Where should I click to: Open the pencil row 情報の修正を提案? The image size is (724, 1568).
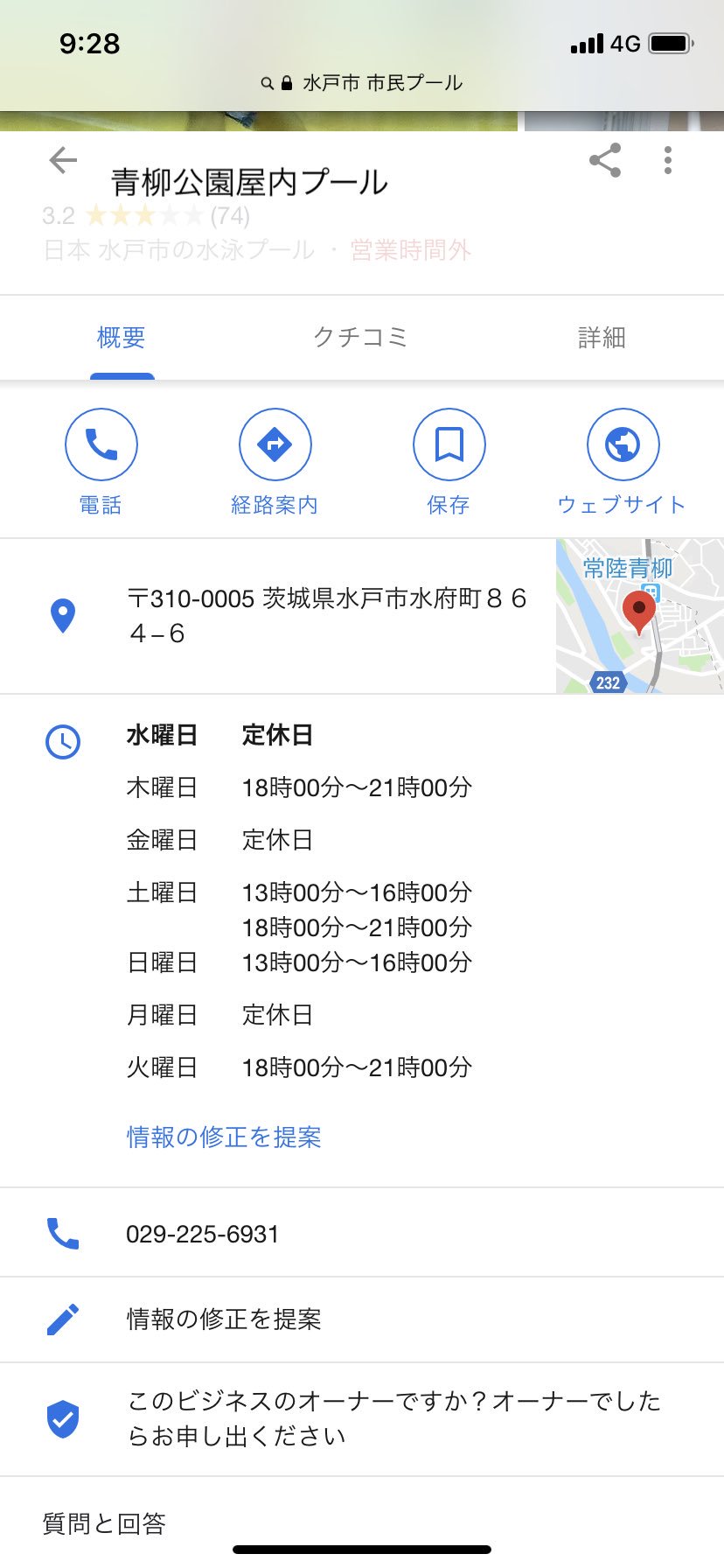click(224, 1319)
